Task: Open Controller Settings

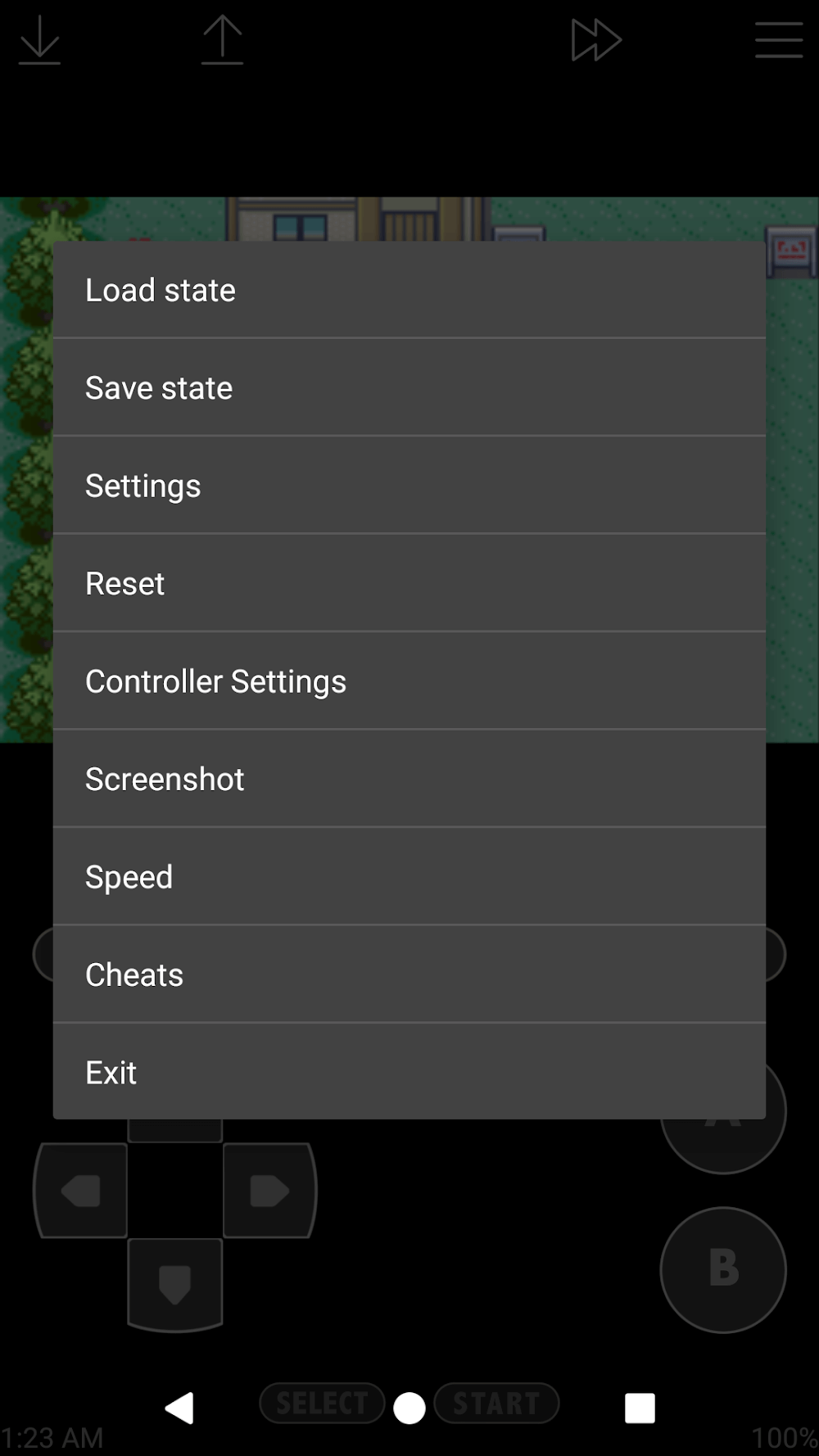Action: (409, 681)
